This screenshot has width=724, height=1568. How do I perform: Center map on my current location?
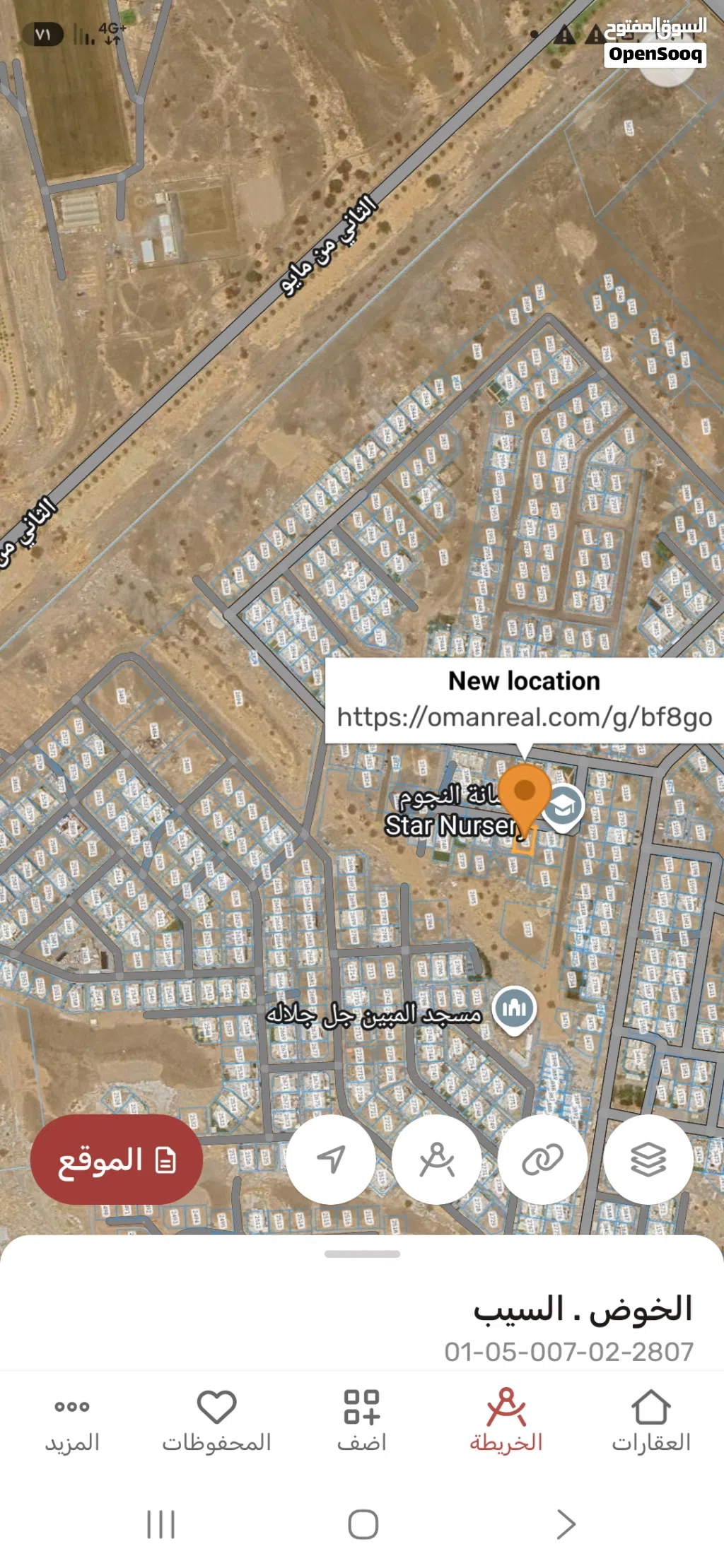[331, 1160]
